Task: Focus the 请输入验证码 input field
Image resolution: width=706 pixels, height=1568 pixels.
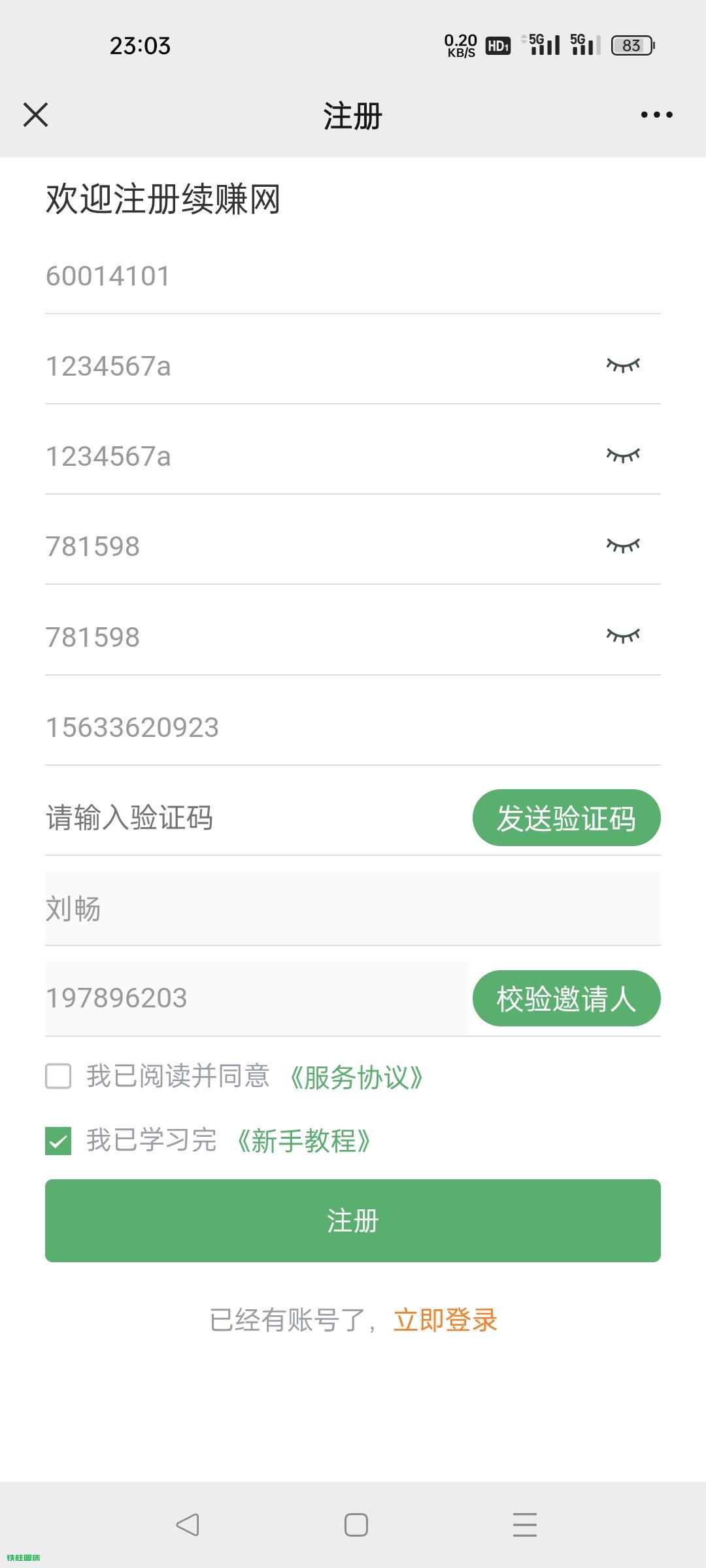Action: pyautogui.click(x=248, y=818)
